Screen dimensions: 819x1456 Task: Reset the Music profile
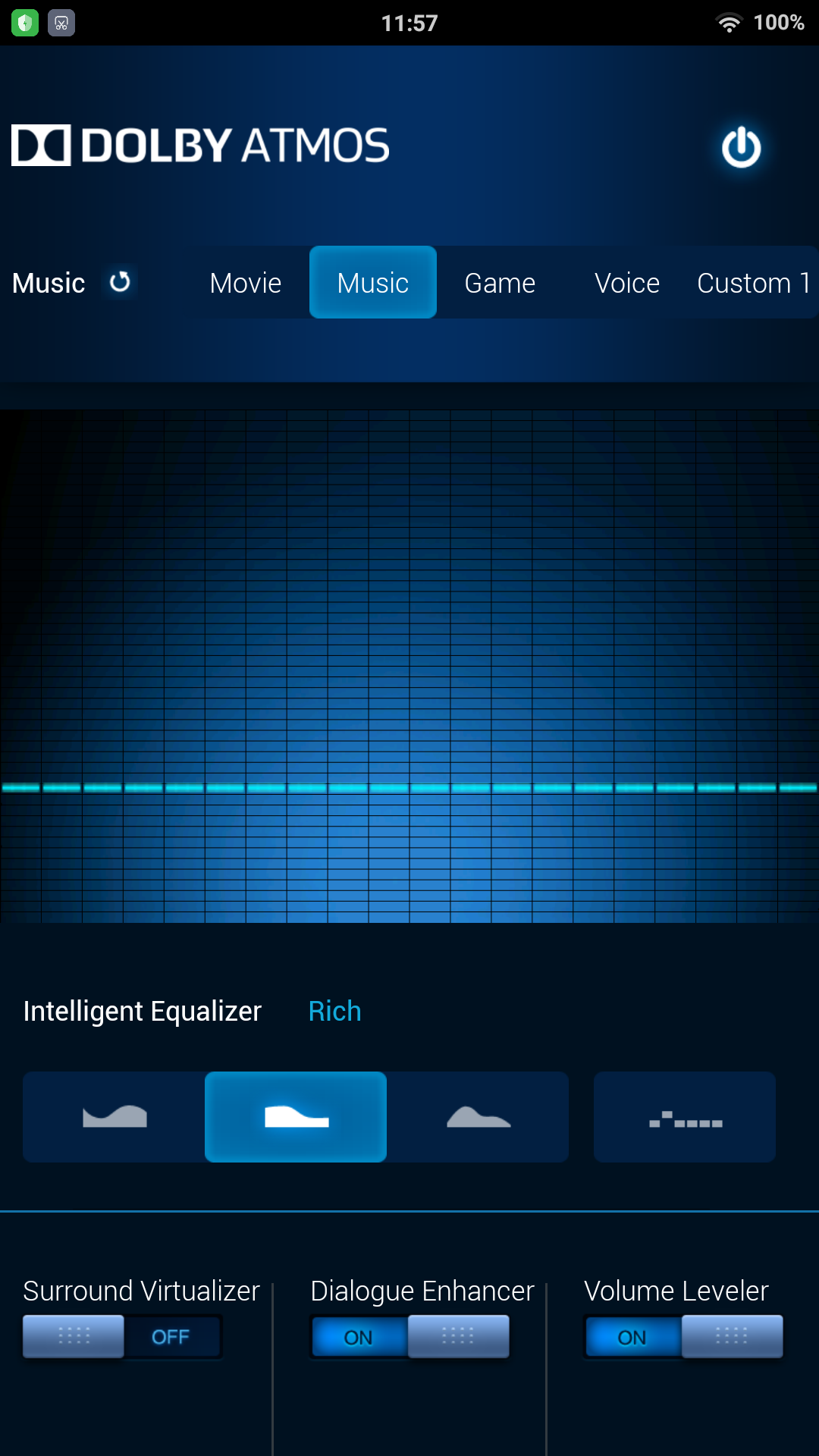click(x=120, y=282)
